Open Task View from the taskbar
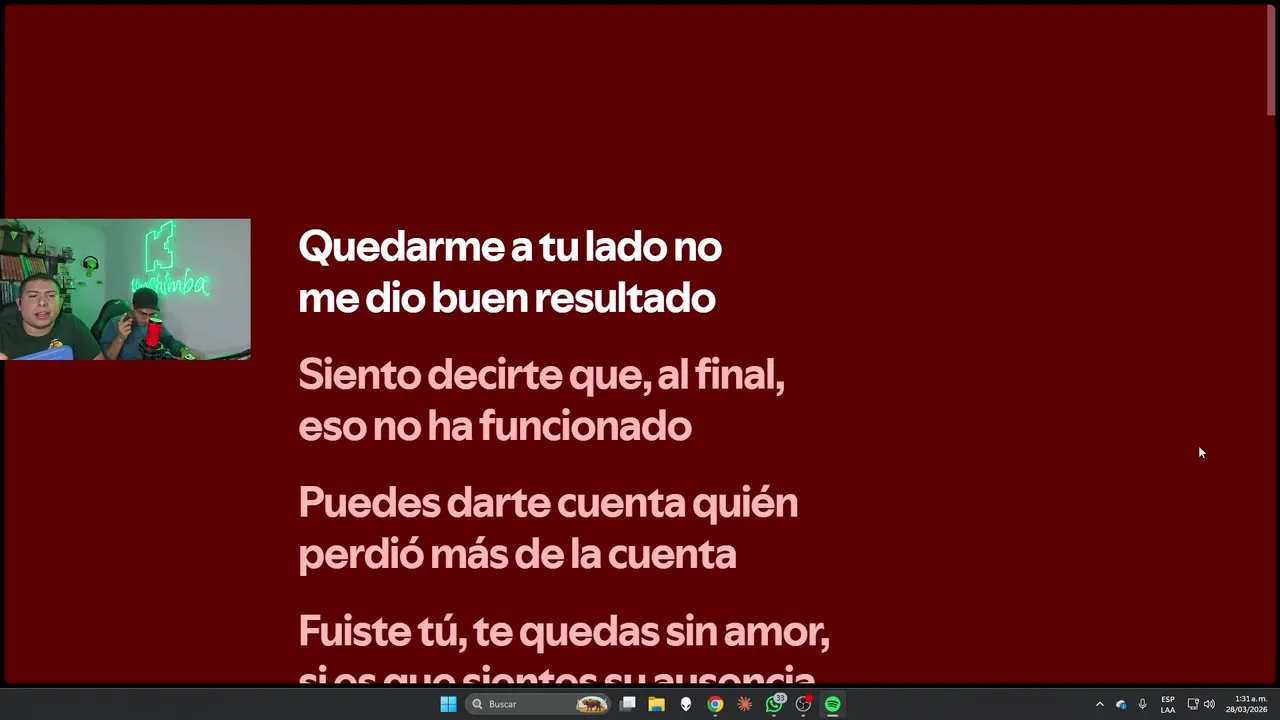The image size is (1280, 720). pos(628,704)
